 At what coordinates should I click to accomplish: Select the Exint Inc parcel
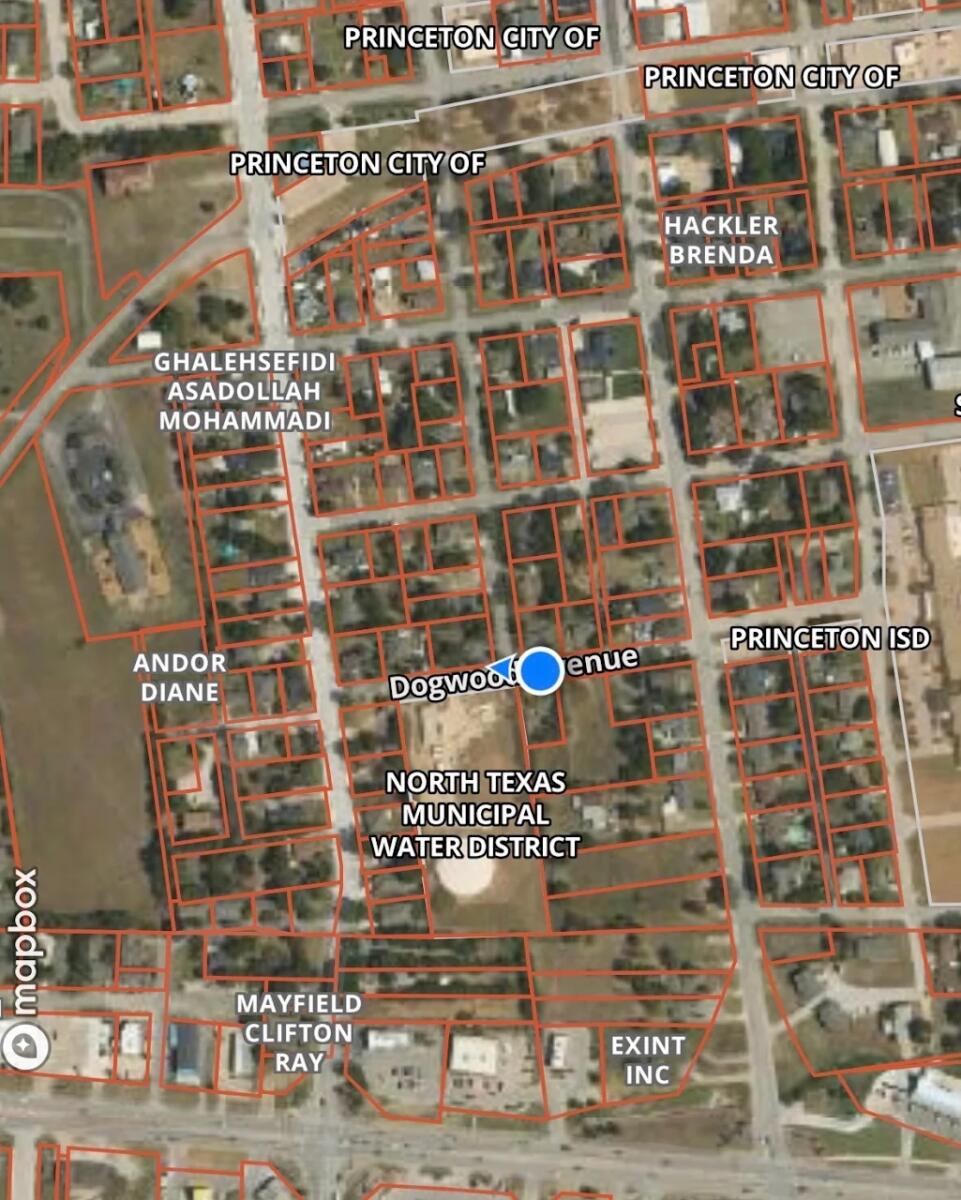pyautogui.click(x=647, y=1060)
